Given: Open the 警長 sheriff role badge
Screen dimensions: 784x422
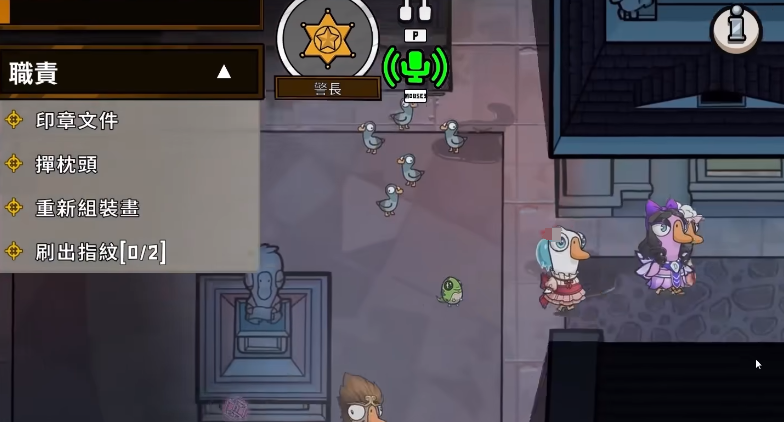Looking at the screenshot, I should [328, 40].
